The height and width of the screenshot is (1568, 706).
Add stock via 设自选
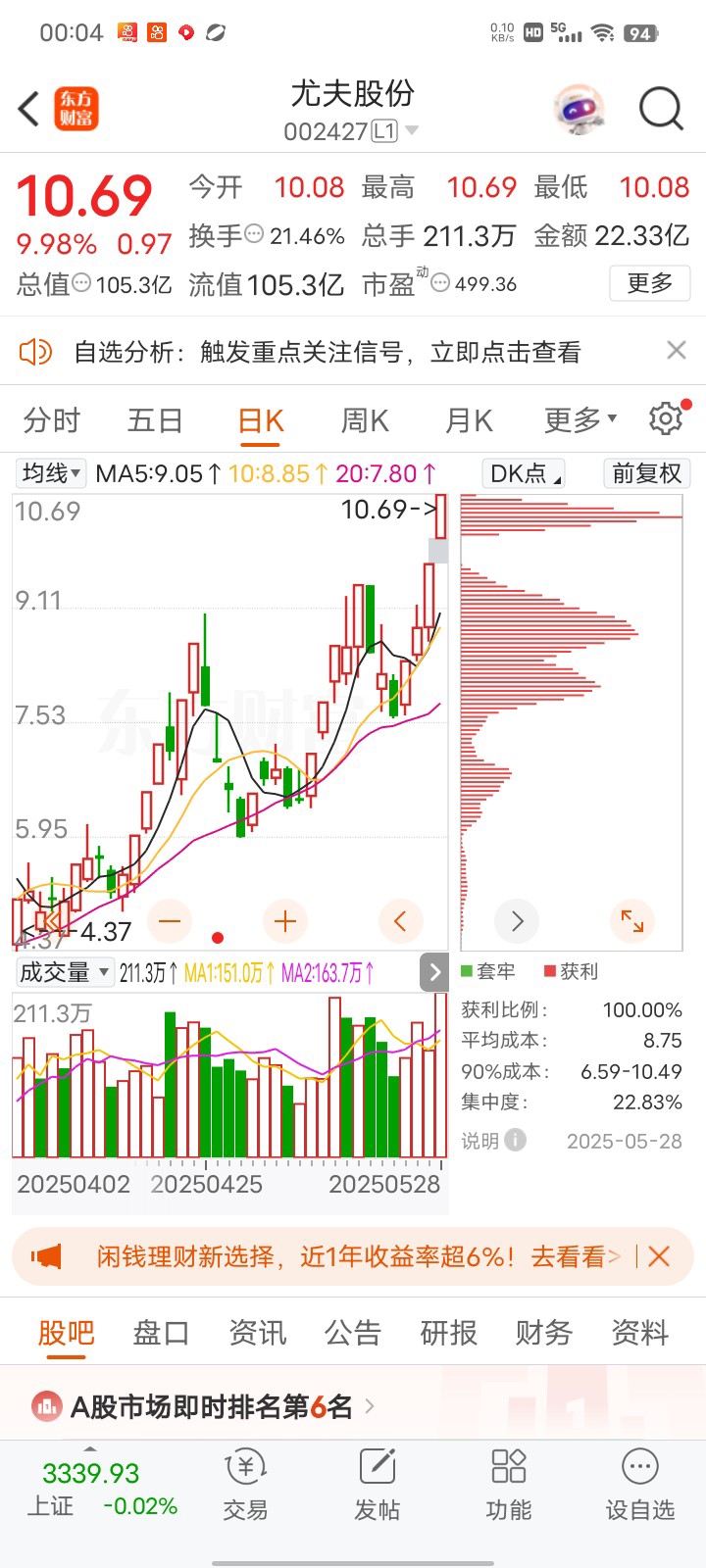(x=639, y=1485)
